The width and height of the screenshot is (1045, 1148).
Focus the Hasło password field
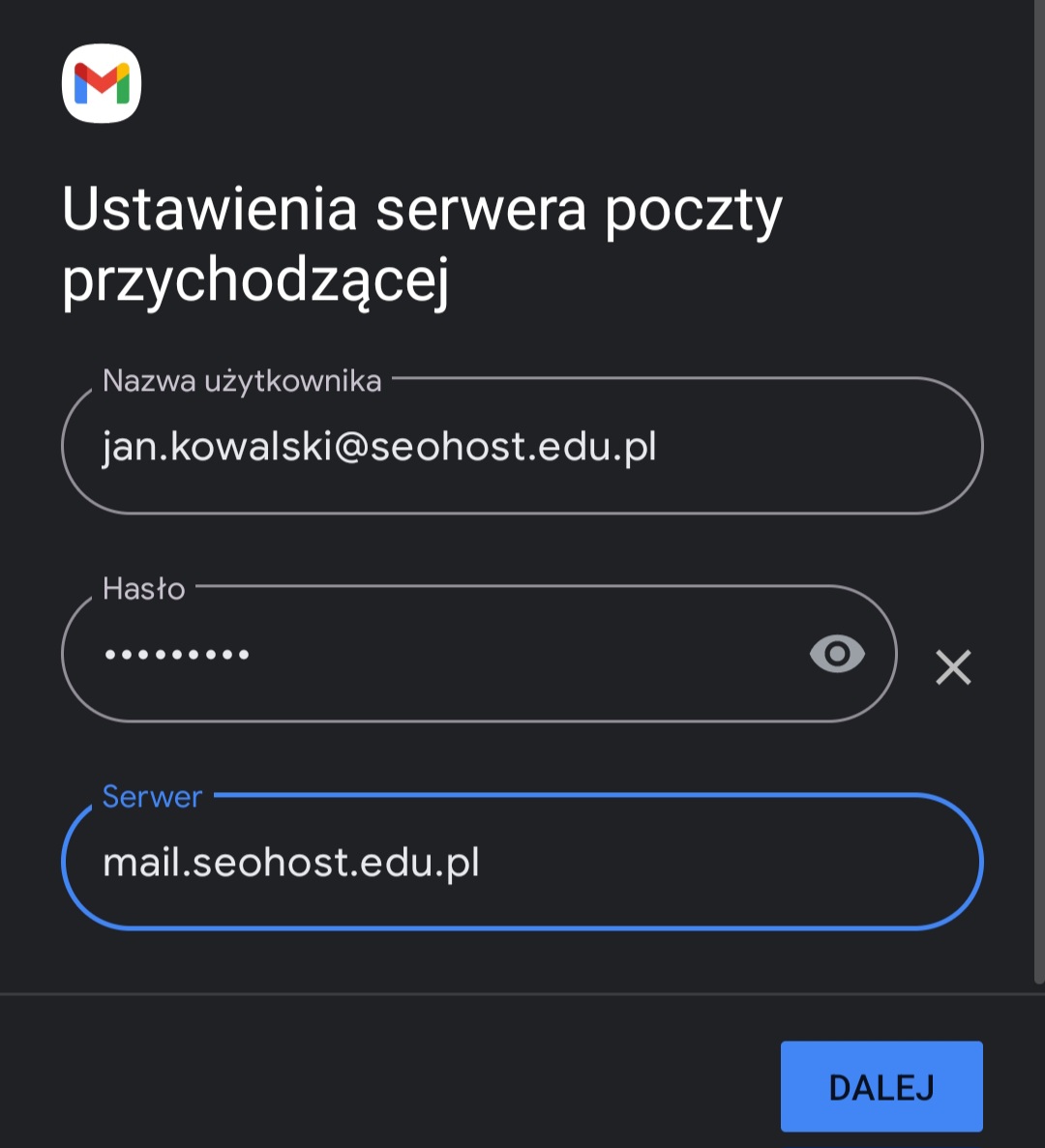[x=435, y=655]
